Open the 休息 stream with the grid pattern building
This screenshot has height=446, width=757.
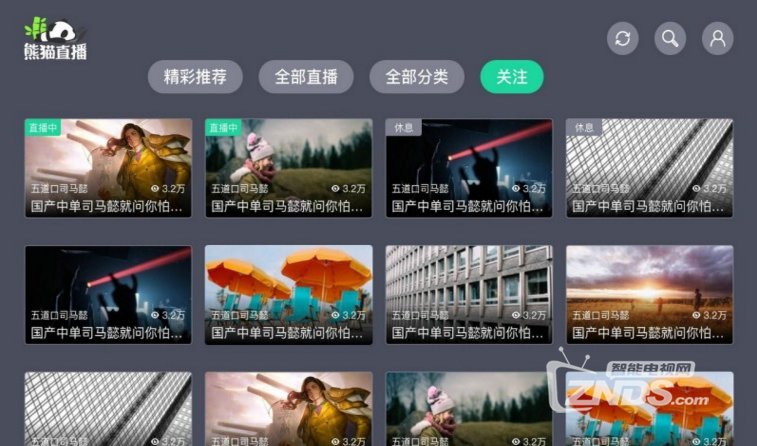tap(649, 168)
